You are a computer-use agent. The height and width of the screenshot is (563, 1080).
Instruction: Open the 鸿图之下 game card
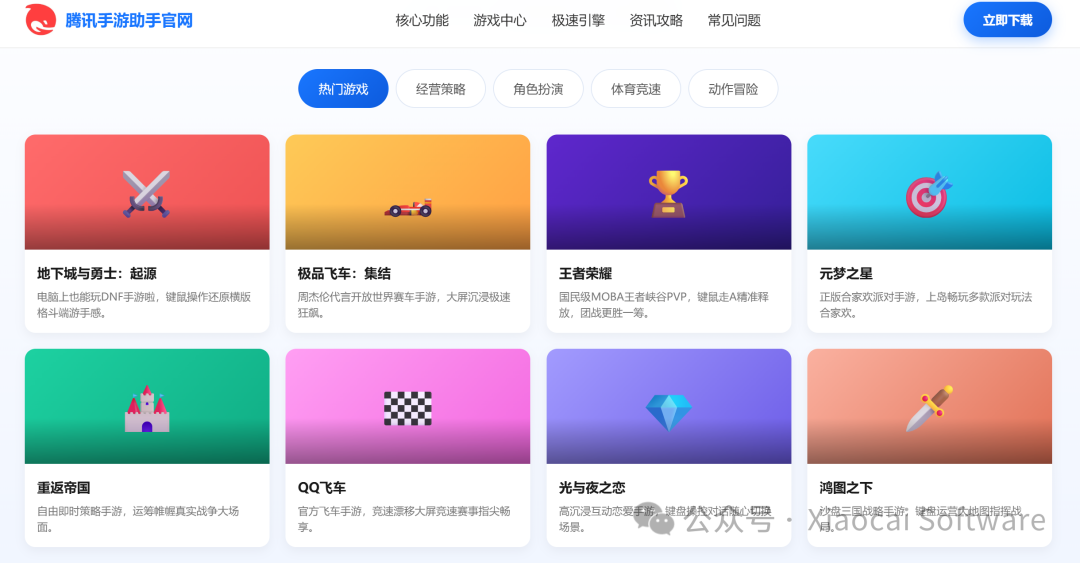coord(929,448)
